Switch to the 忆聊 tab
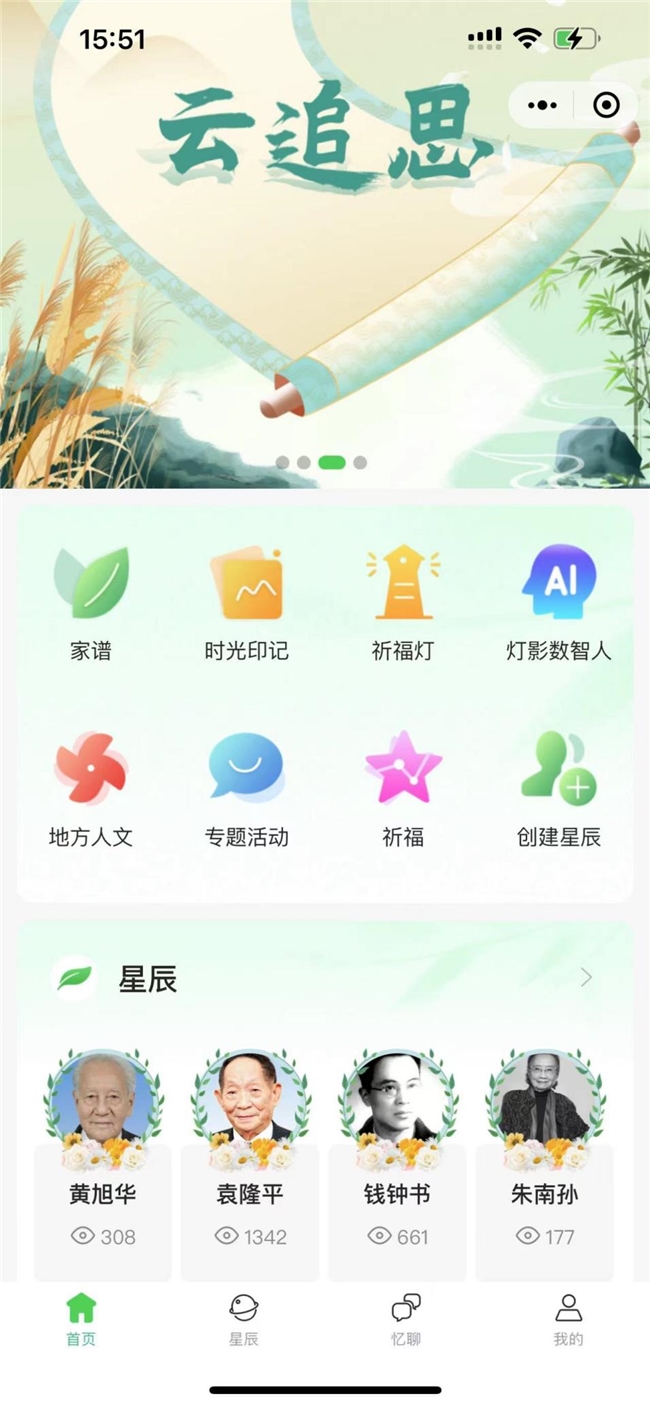The height and width of the screenshot is (1406, 650). click(406, 1320)
